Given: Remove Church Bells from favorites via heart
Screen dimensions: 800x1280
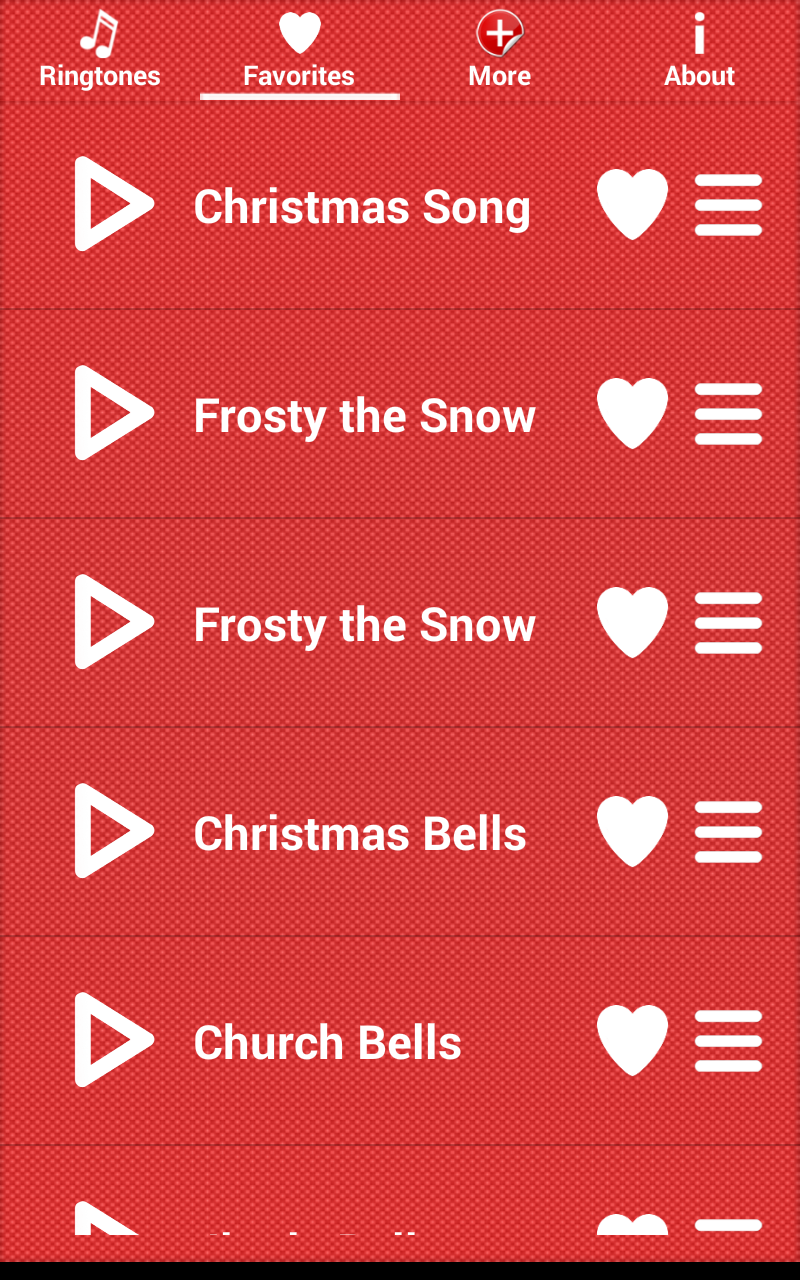Looking at the screenshot, I should (632, 1040).
